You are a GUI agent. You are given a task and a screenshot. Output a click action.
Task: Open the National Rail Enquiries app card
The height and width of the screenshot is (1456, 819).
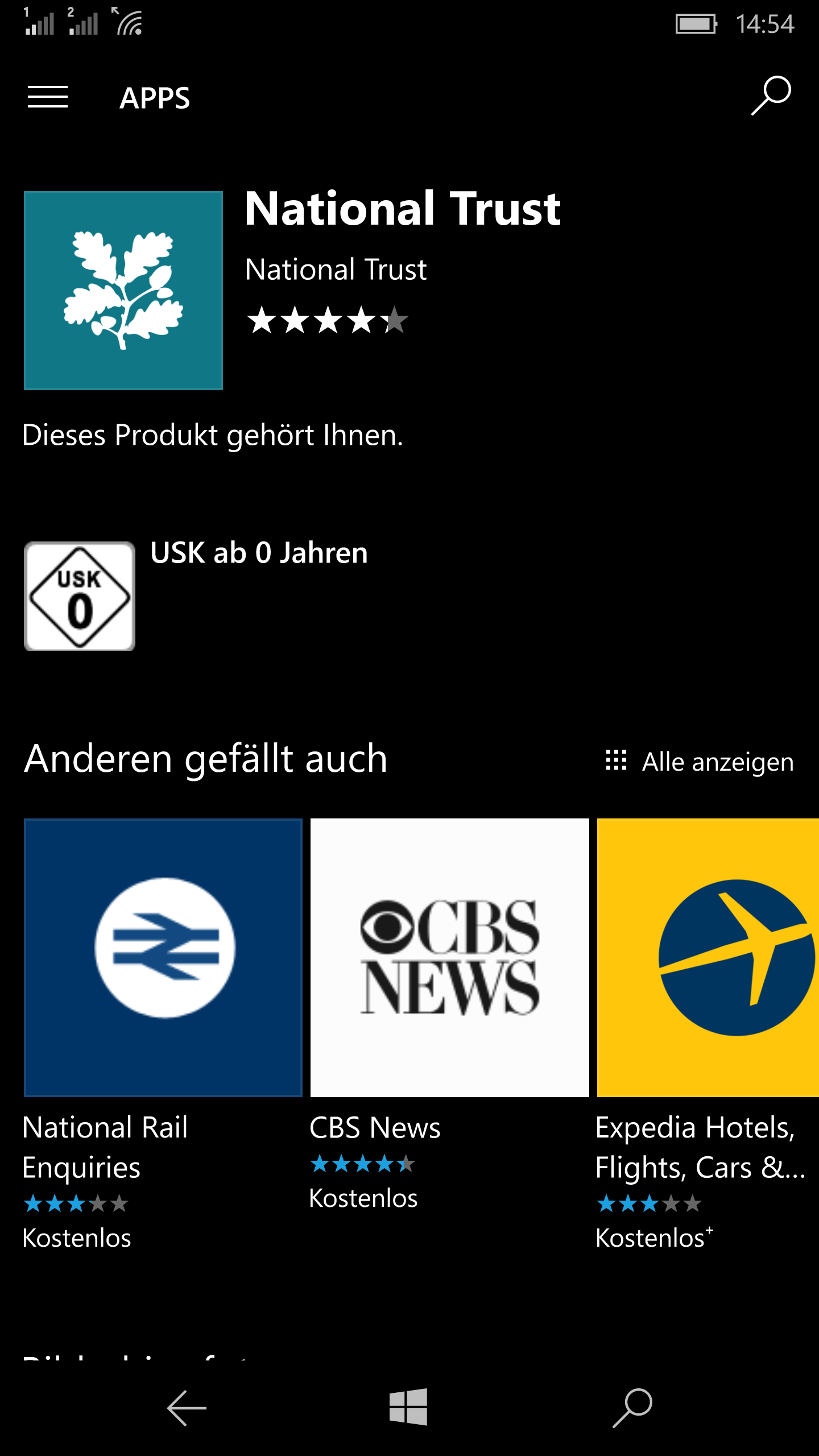pos(163,958)
